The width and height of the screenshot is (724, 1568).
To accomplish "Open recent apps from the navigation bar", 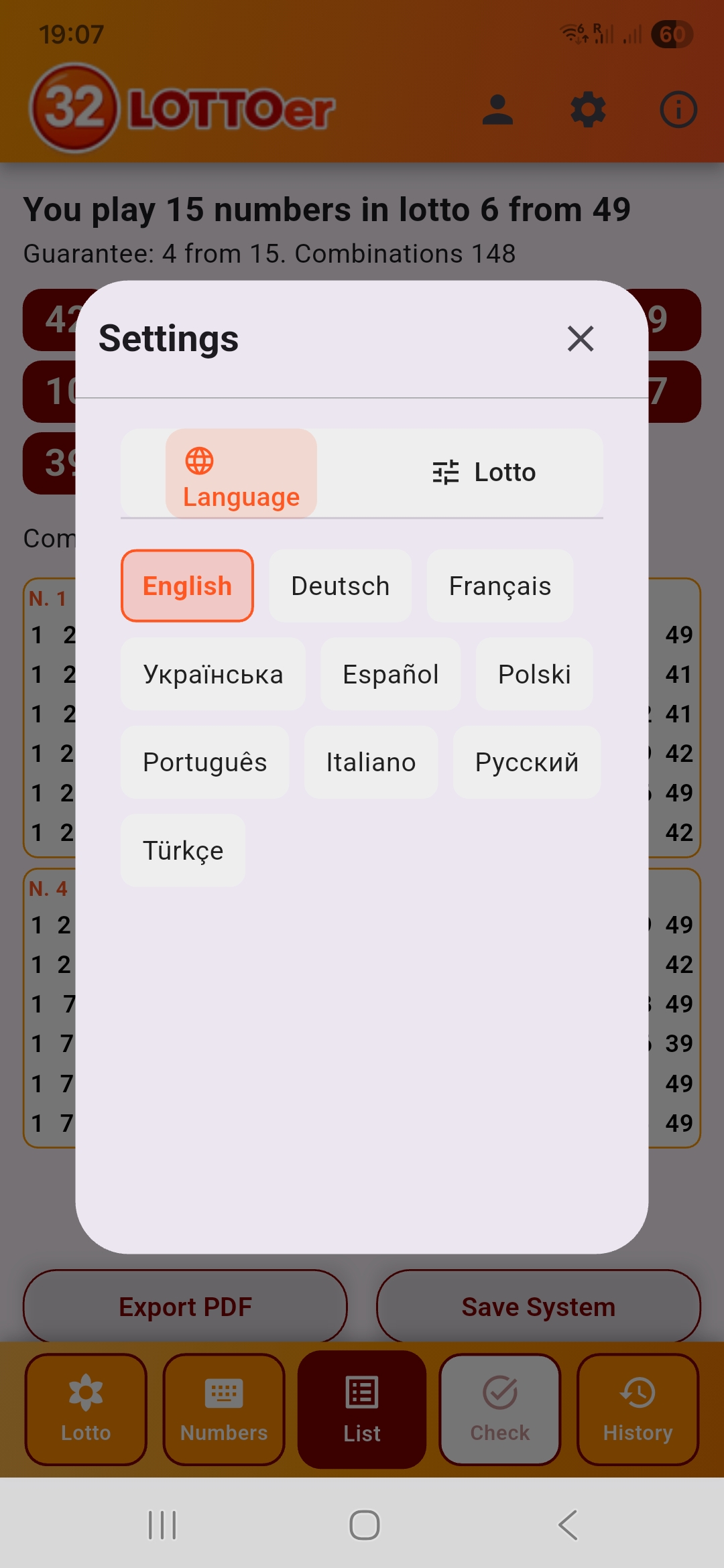I will point(162,1525).
